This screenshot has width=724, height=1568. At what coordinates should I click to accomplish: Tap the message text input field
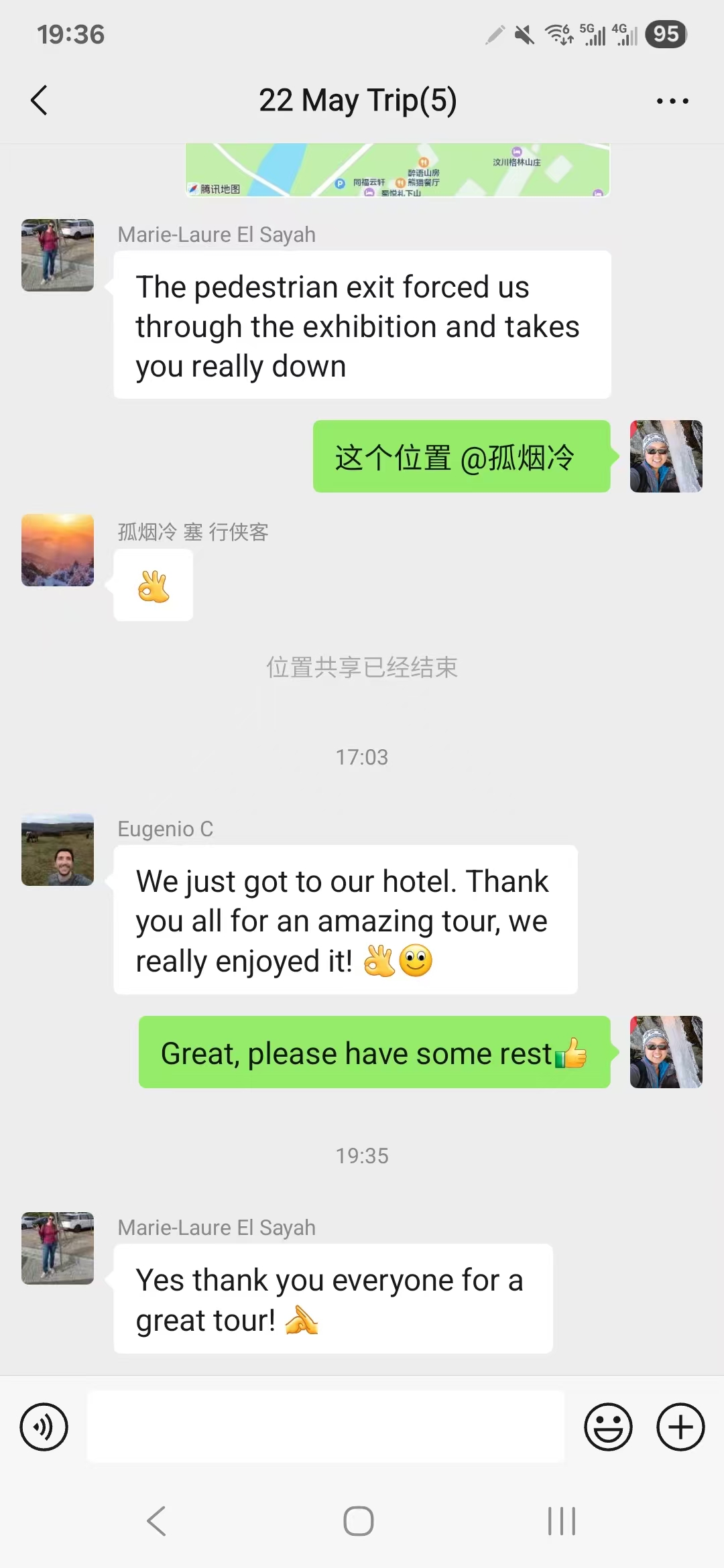tap(324, 1426)
